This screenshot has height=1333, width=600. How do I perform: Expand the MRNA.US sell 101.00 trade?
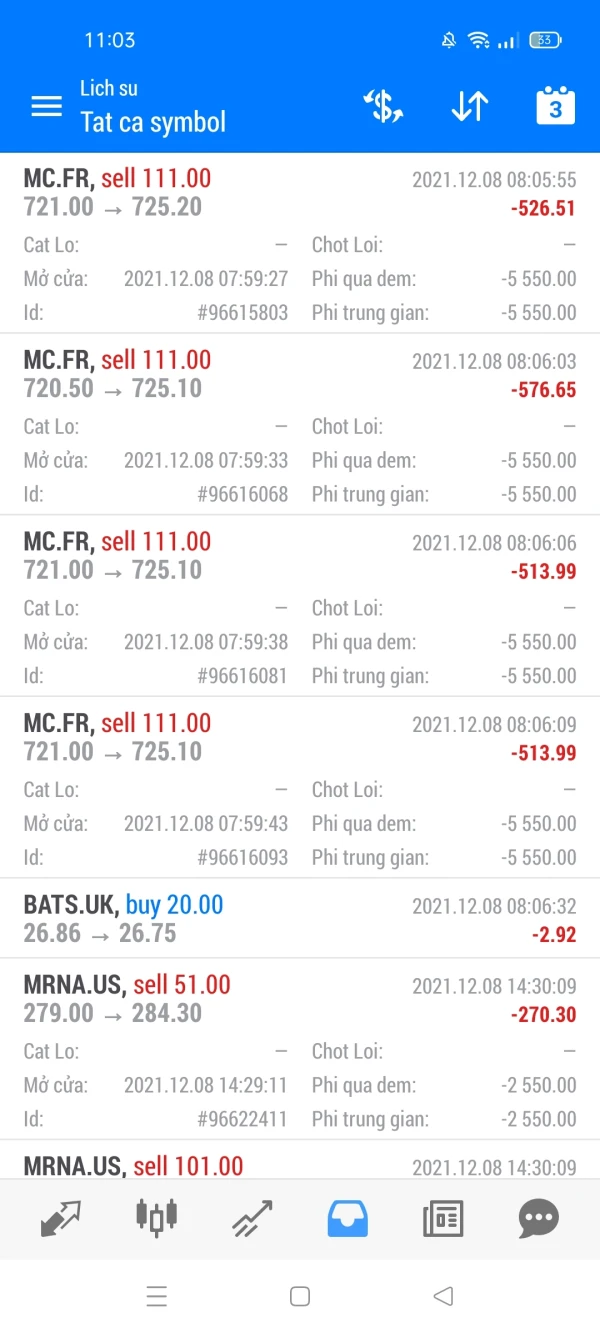300,1166
